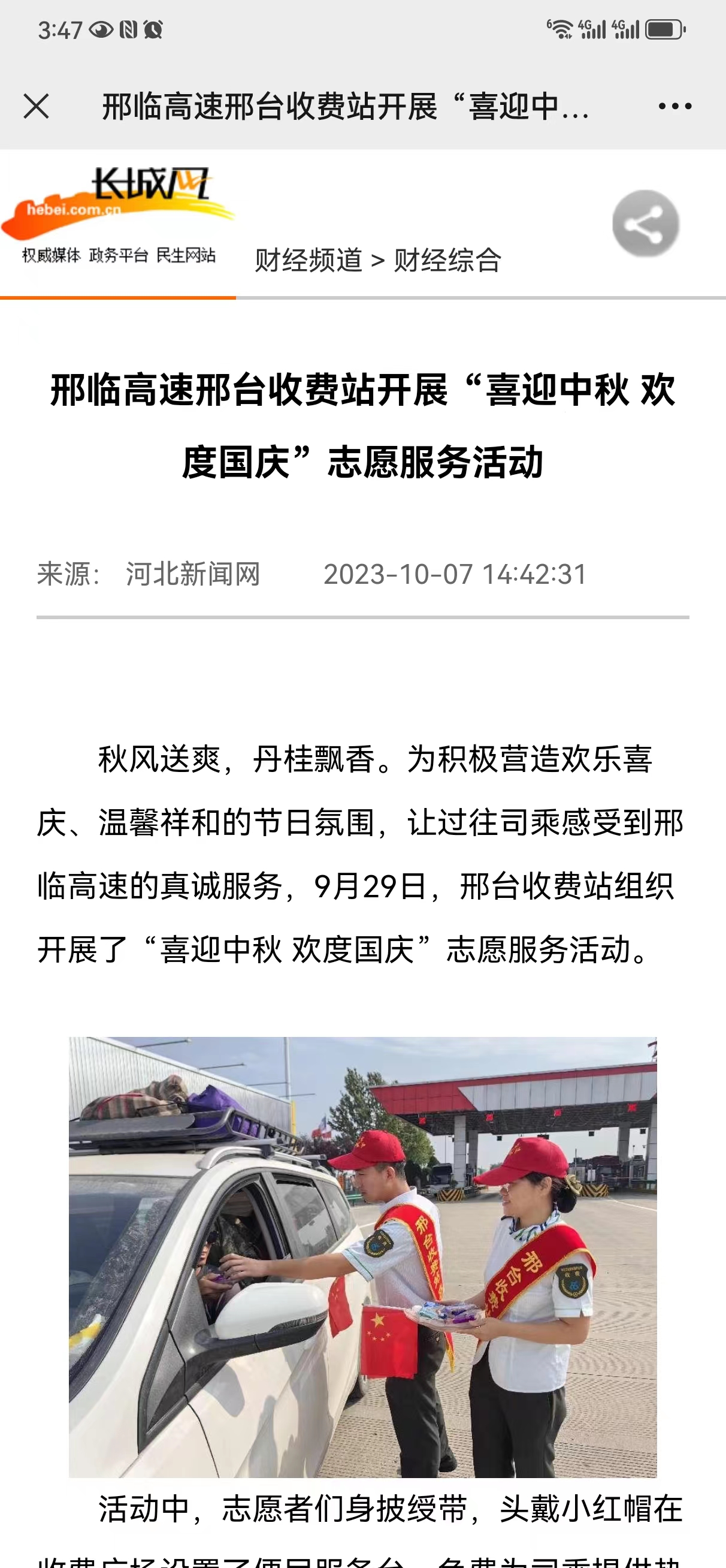
Task: View the toll station volunteer photo
Action: point(362,1257)
